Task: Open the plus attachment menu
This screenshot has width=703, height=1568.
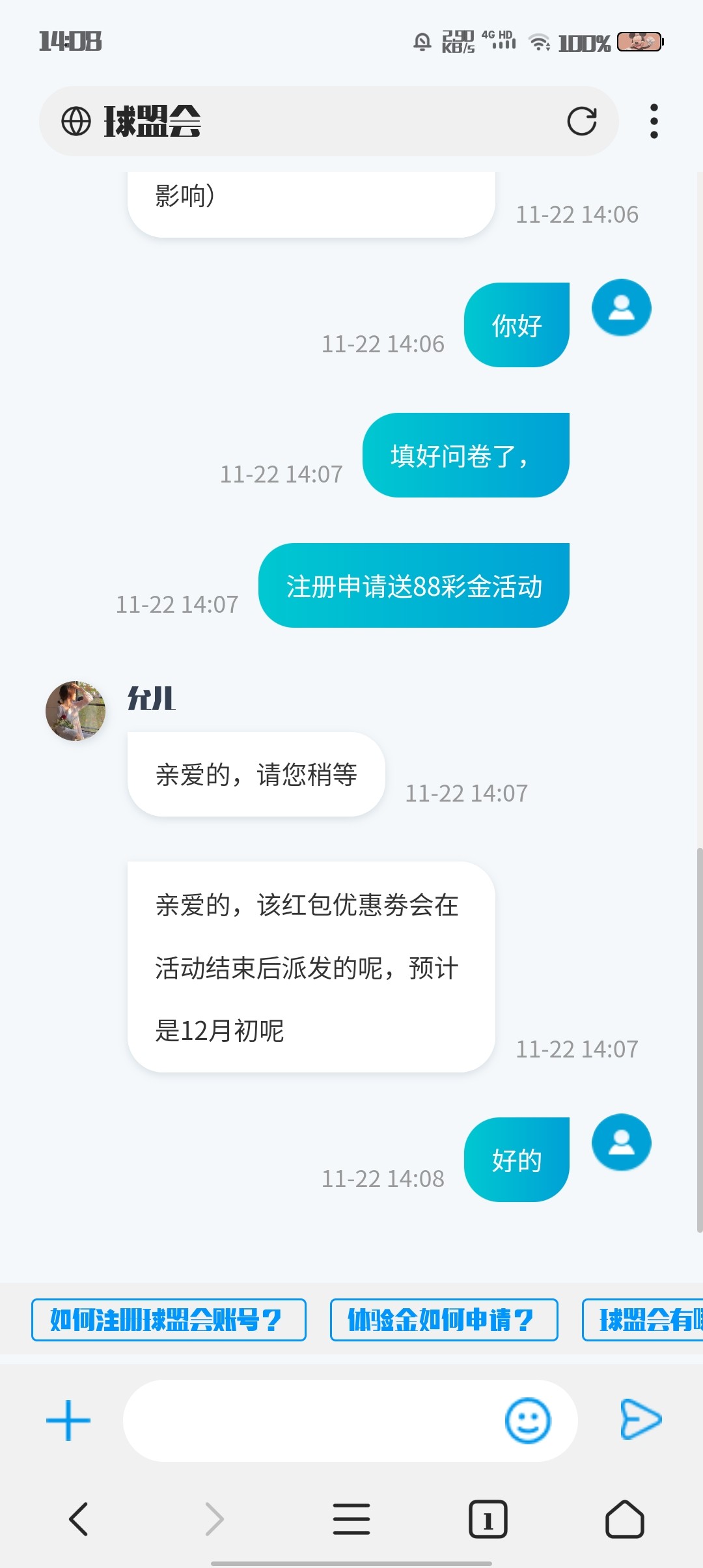Action: tap(68, 1420)
